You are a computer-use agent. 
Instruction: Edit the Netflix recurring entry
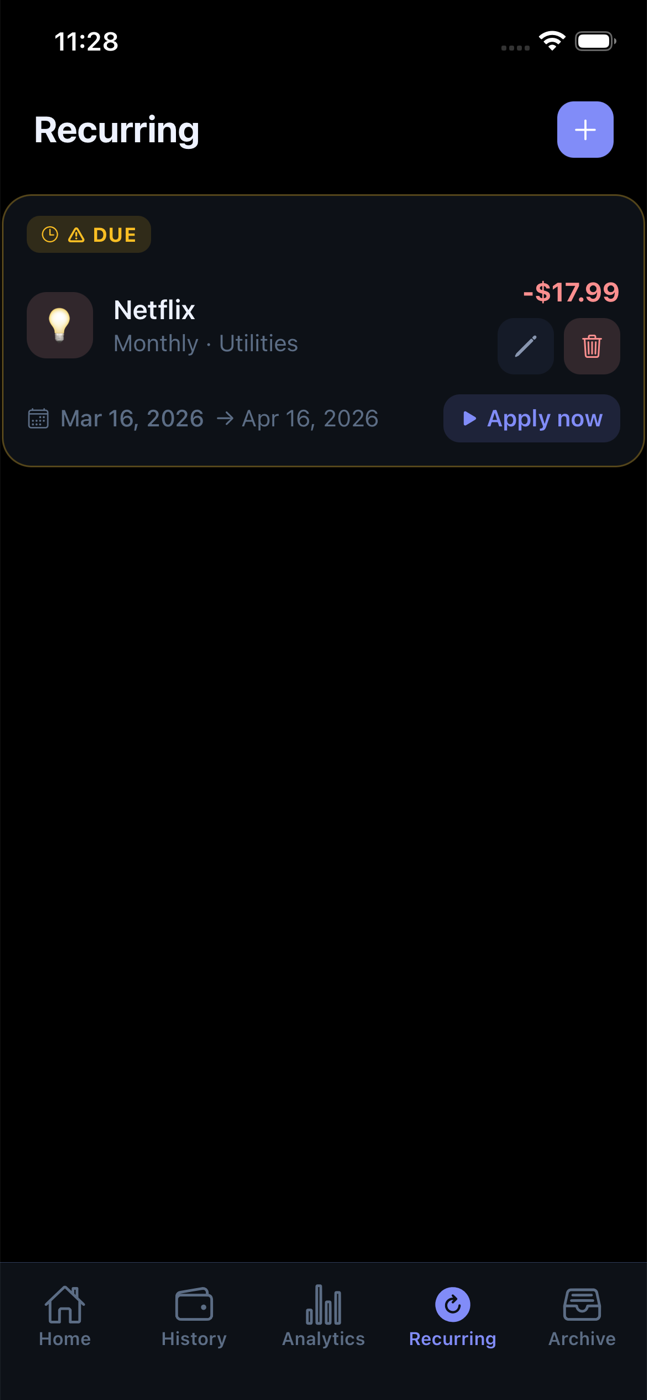pyautogui.click(x=526, y=346)
